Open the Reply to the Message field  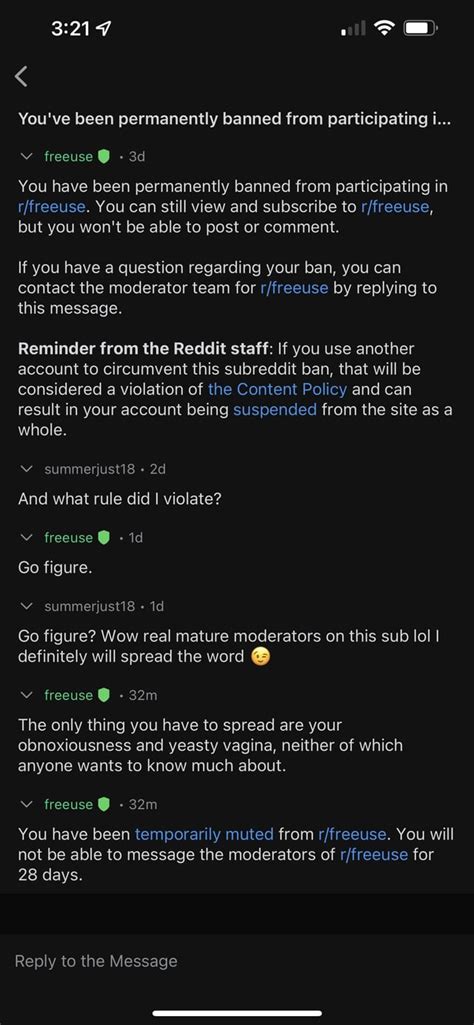coord(237,961)
